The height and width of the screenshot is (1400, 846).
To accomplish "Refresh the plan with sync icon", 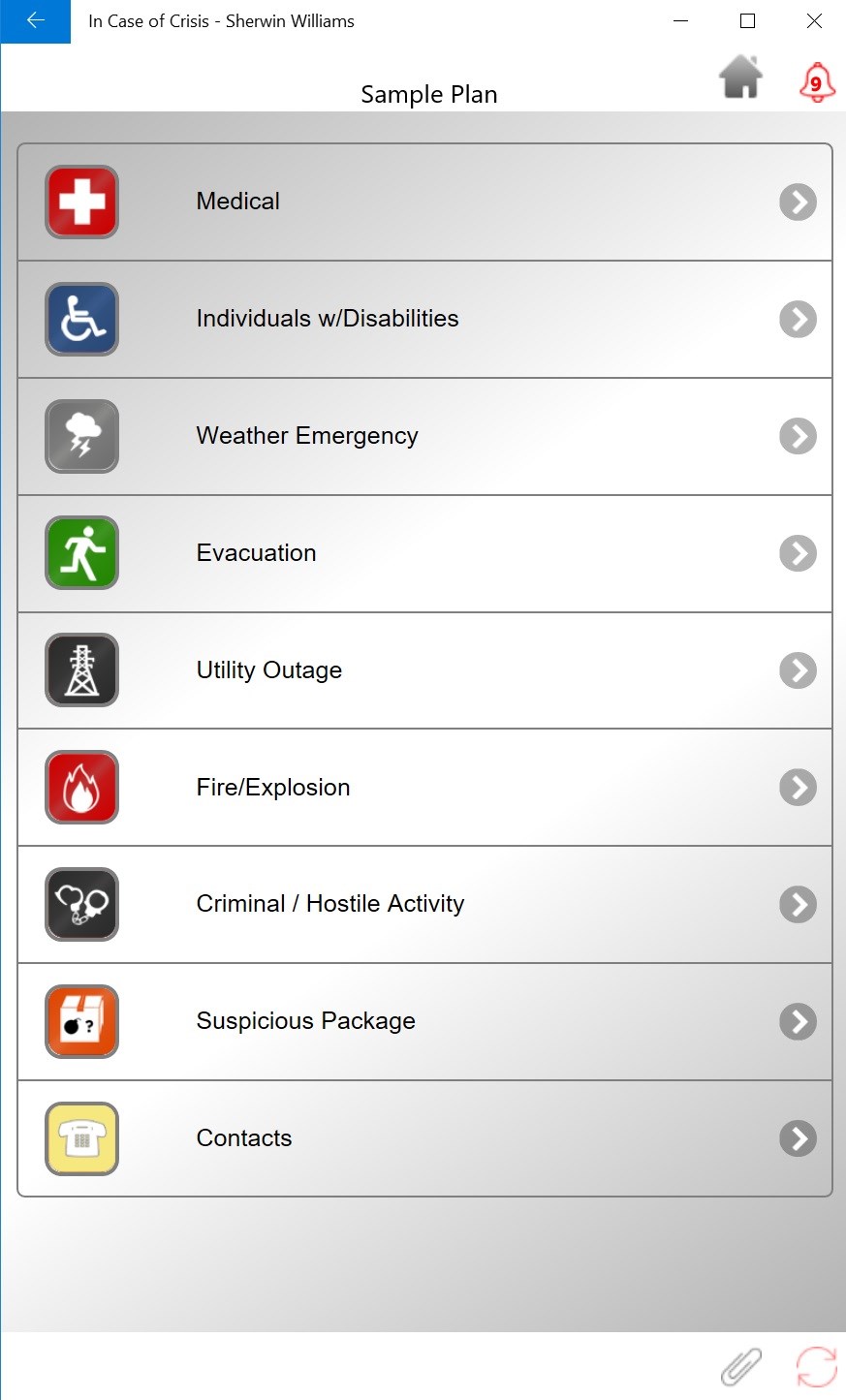I will [x=816, y=1367].
